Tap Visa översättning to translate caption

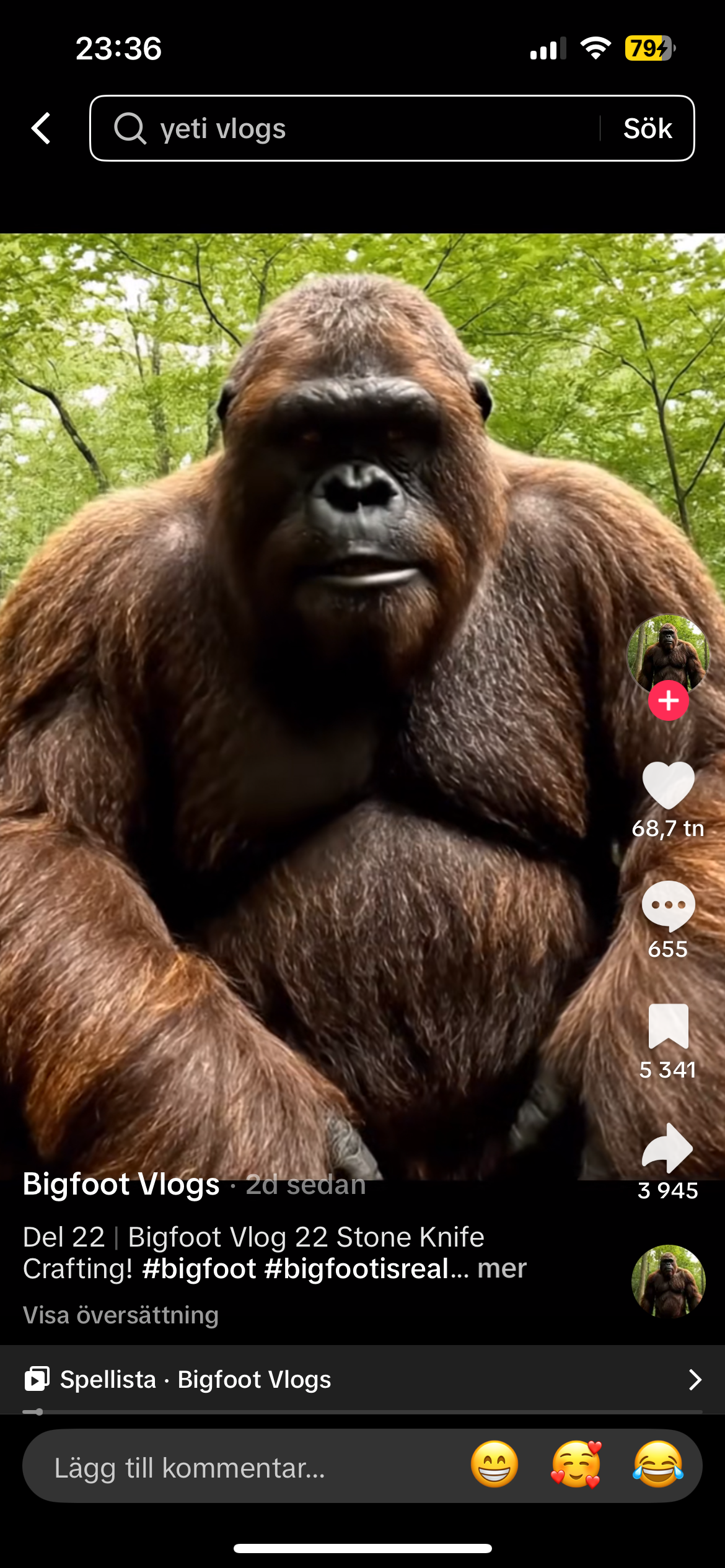click(x=121, y=1315)
